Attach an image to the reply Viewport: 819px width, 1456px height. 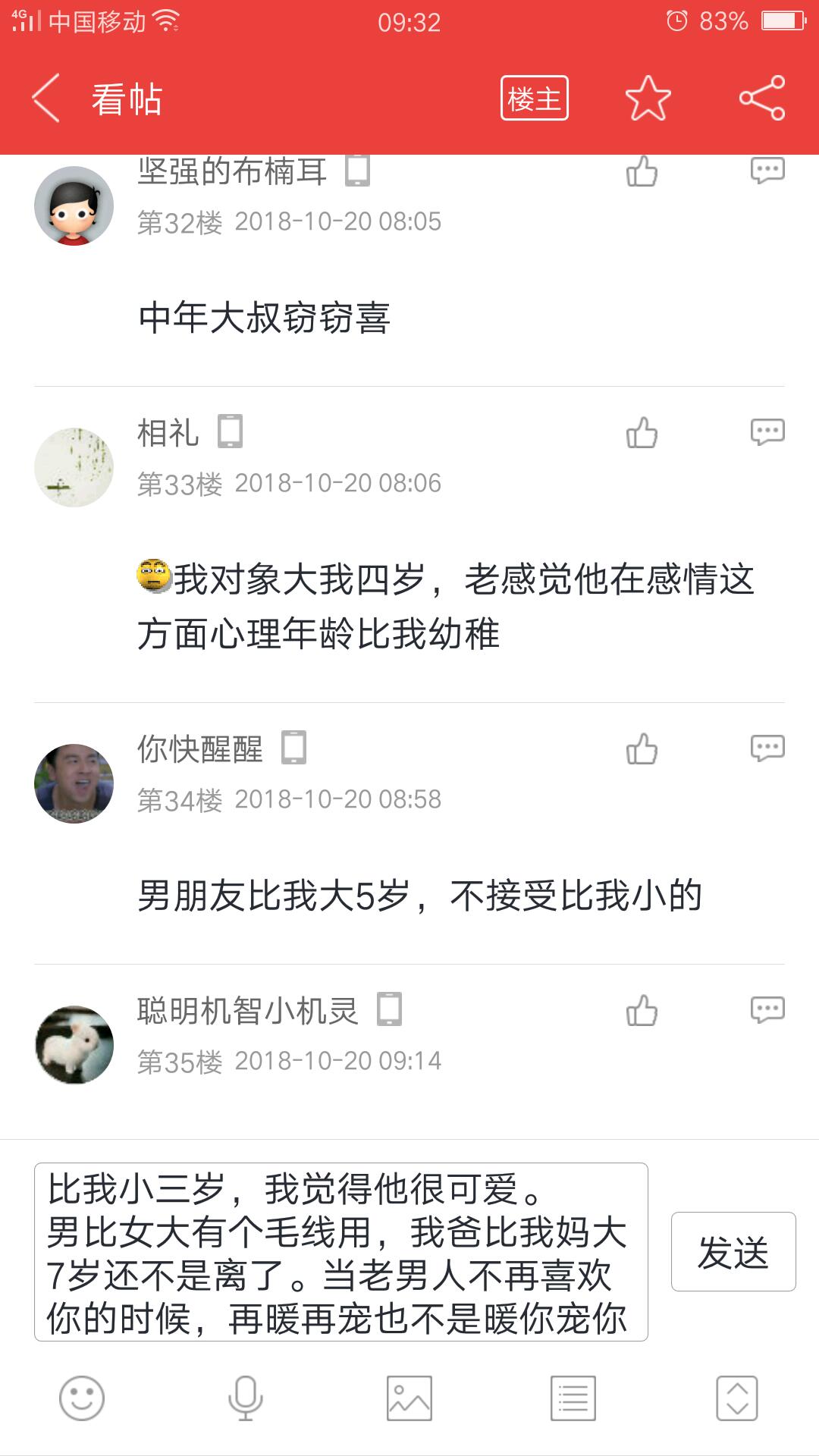(409, 1398)
